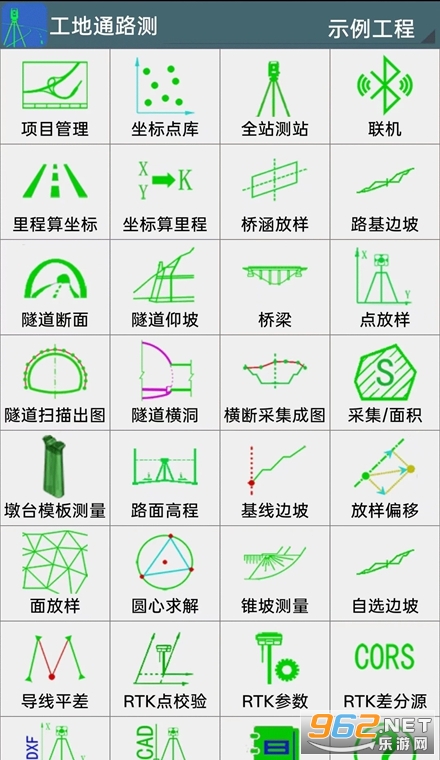Select 全站测站 total station setup
Image resolution: width=440 pixels, height=760 pixels.
(x=275, y=96)
